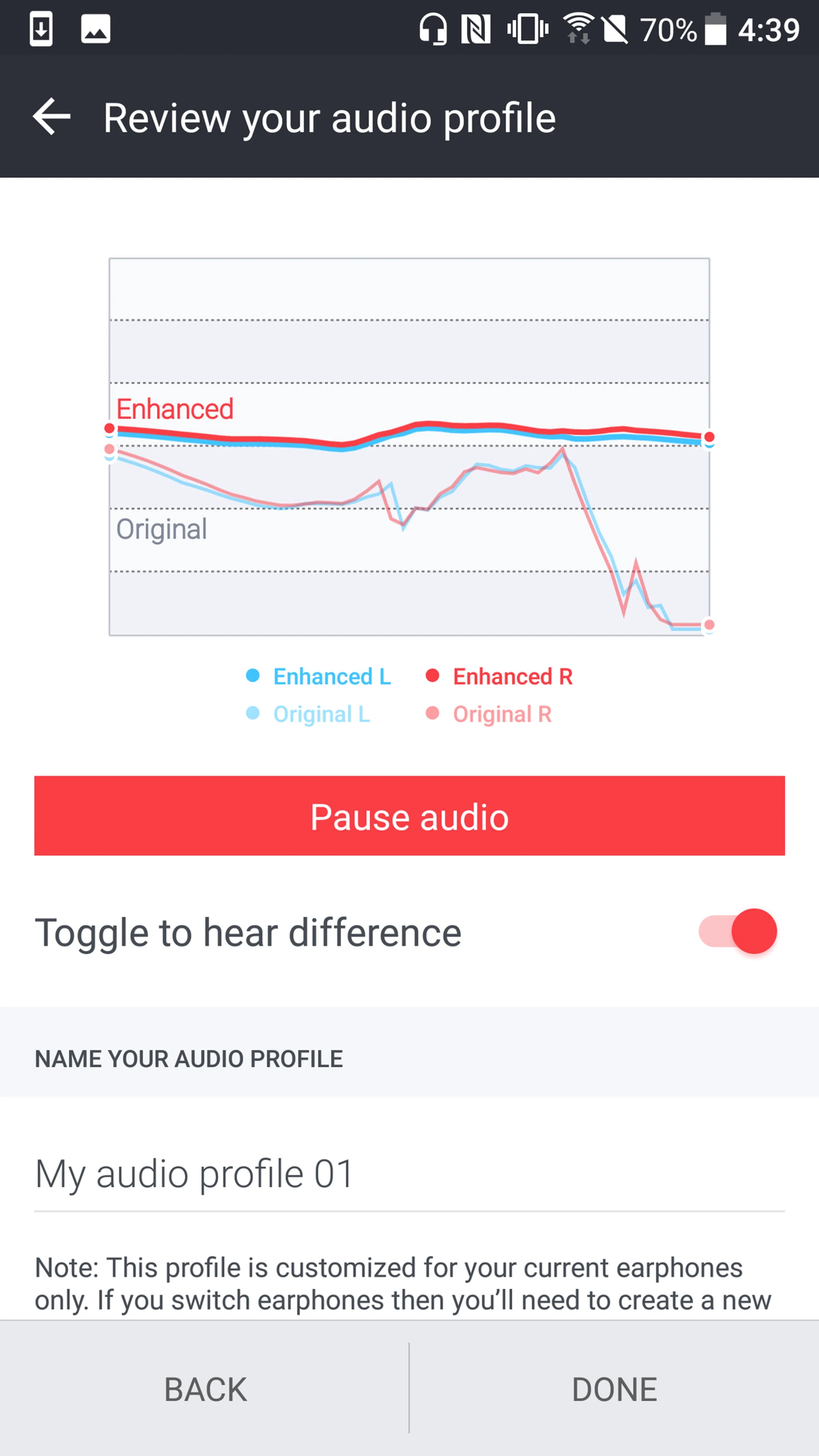Image resolution: width=819 pixels, height=1456 pixels.
Task: Confirm with the DONE button
Action: pyautogui.click(x=614, y=1389)
